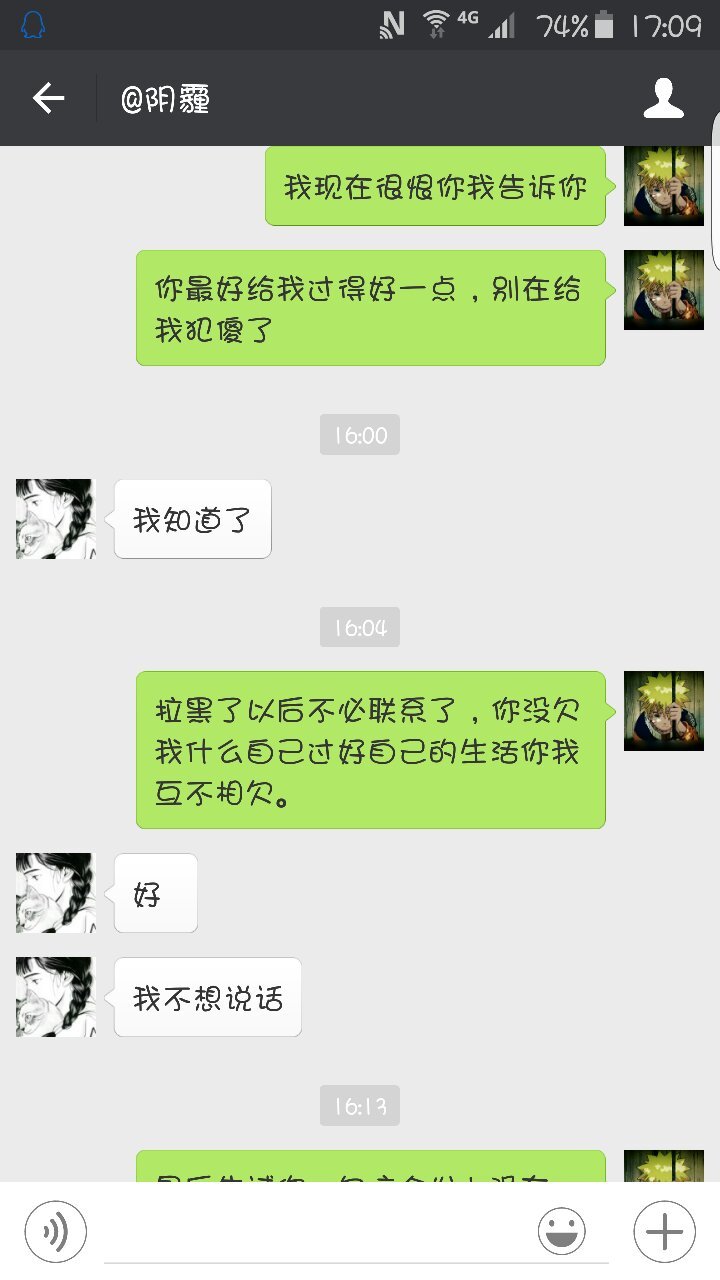The height and width of the screenshot is (1280, 720).
Task: Switch to voice message input
Action: pyautogui.click(x=56, y=1231)
